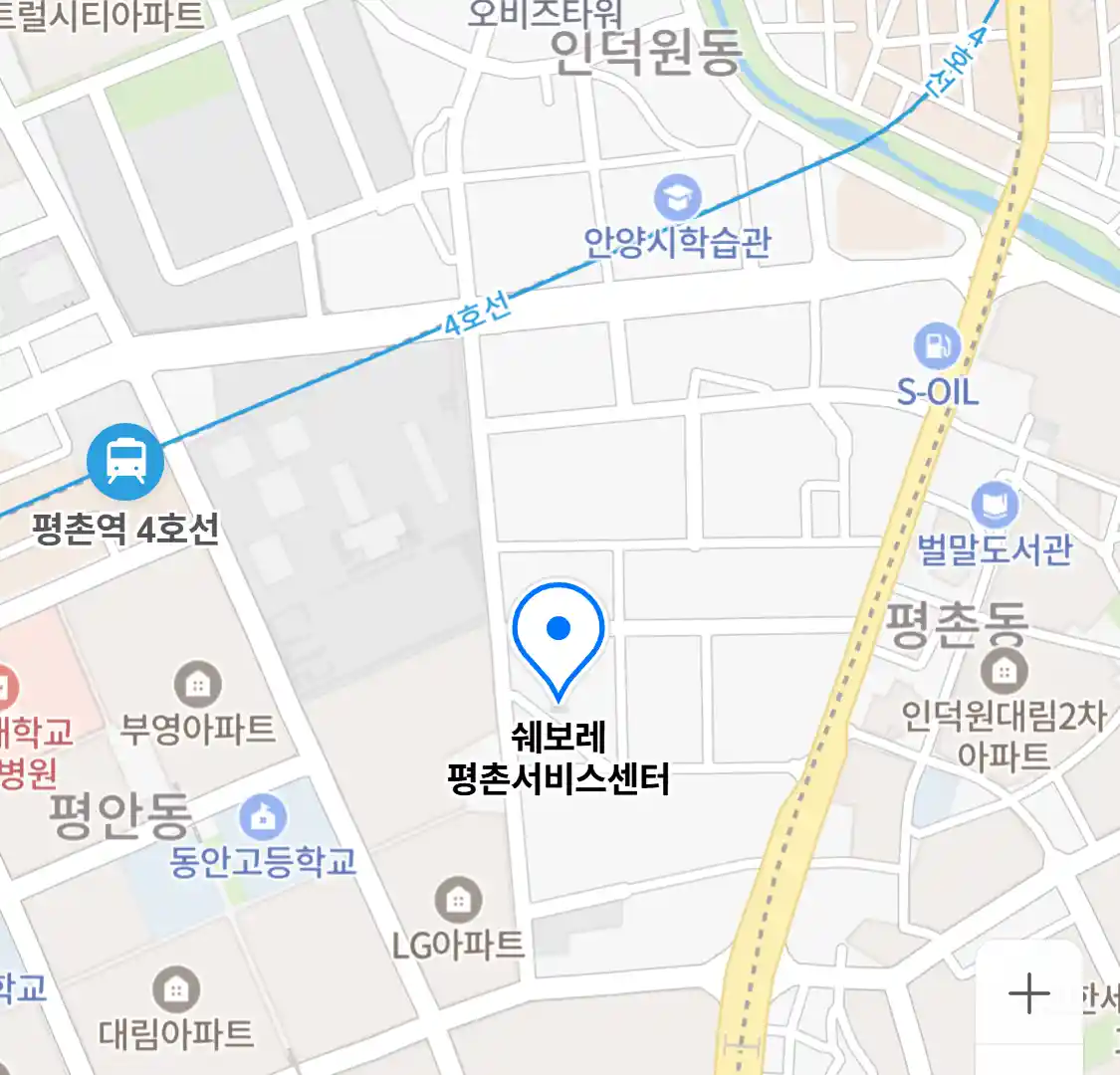The height and width of the screenshot is (1075, 1120).
Task: Tap the 동안고등학교 school marker
Action: coord(263,818)
